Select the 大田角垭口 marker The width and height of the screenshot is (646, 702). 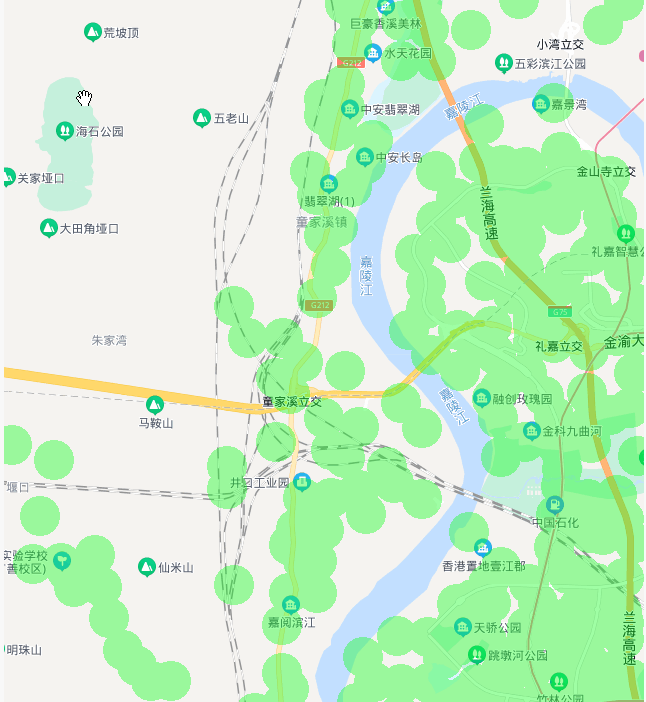coord(48,228)
